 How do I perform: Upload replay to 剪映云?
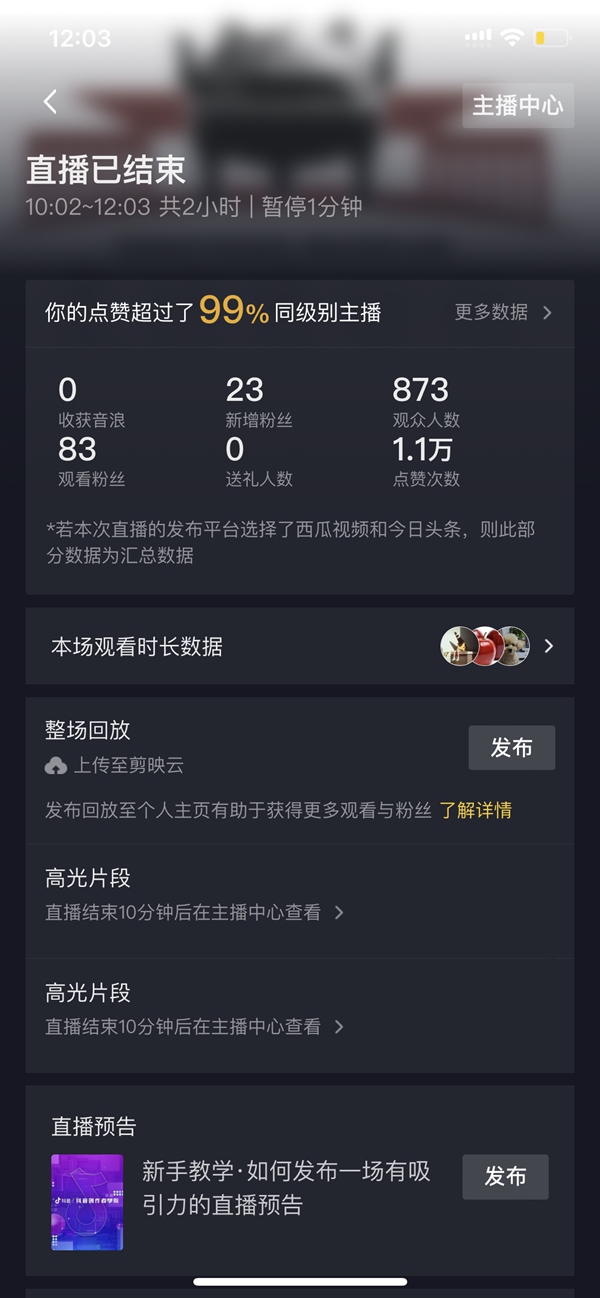[116, 766]
